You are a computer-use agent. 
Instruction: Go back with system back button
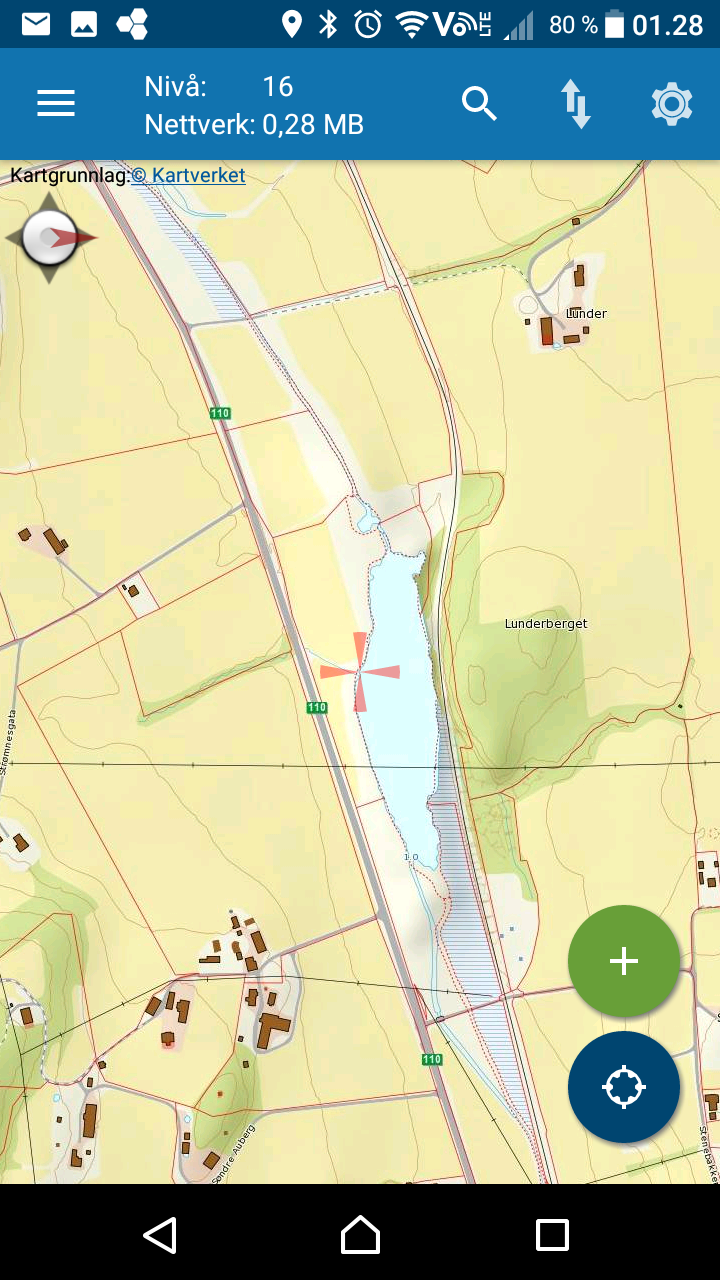coord(160,1235)
